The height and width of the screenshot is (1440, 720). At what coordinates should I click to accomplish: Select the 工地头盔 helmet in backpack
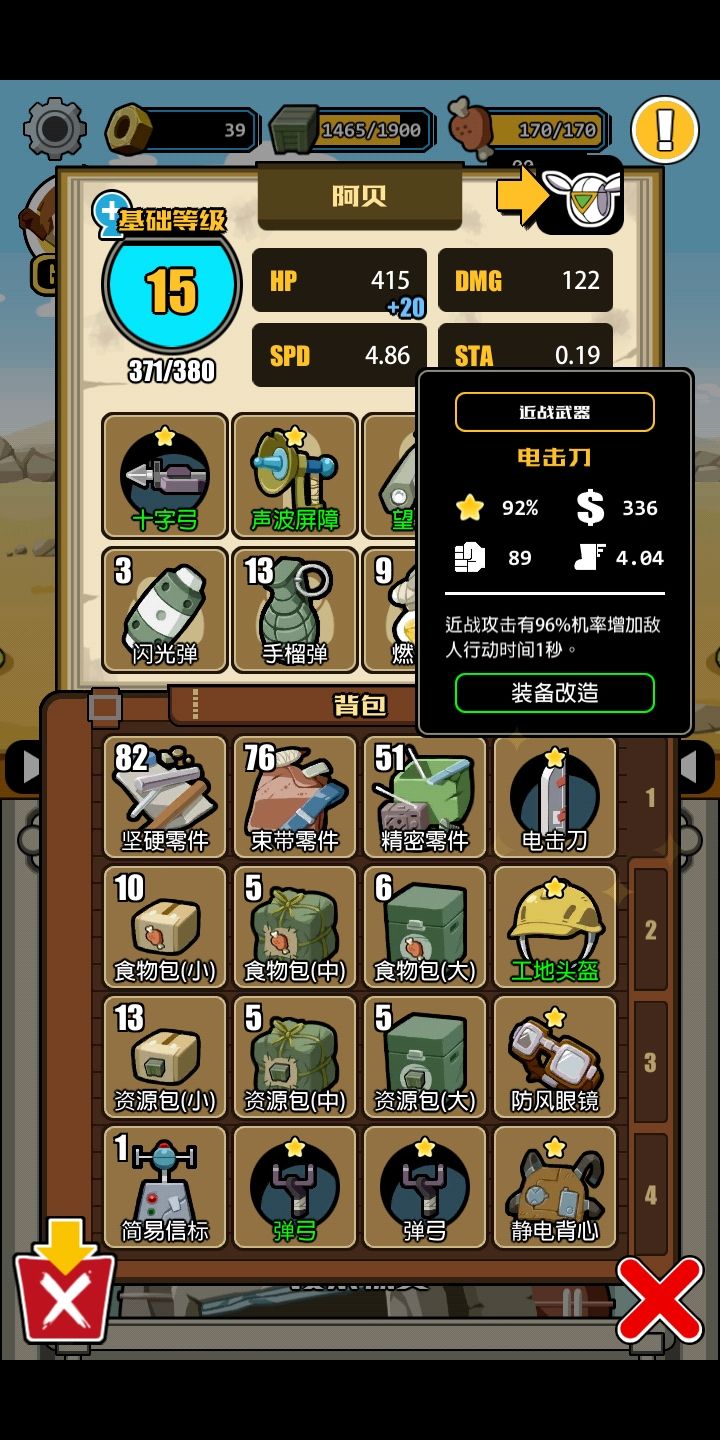[x=555, y=928]
